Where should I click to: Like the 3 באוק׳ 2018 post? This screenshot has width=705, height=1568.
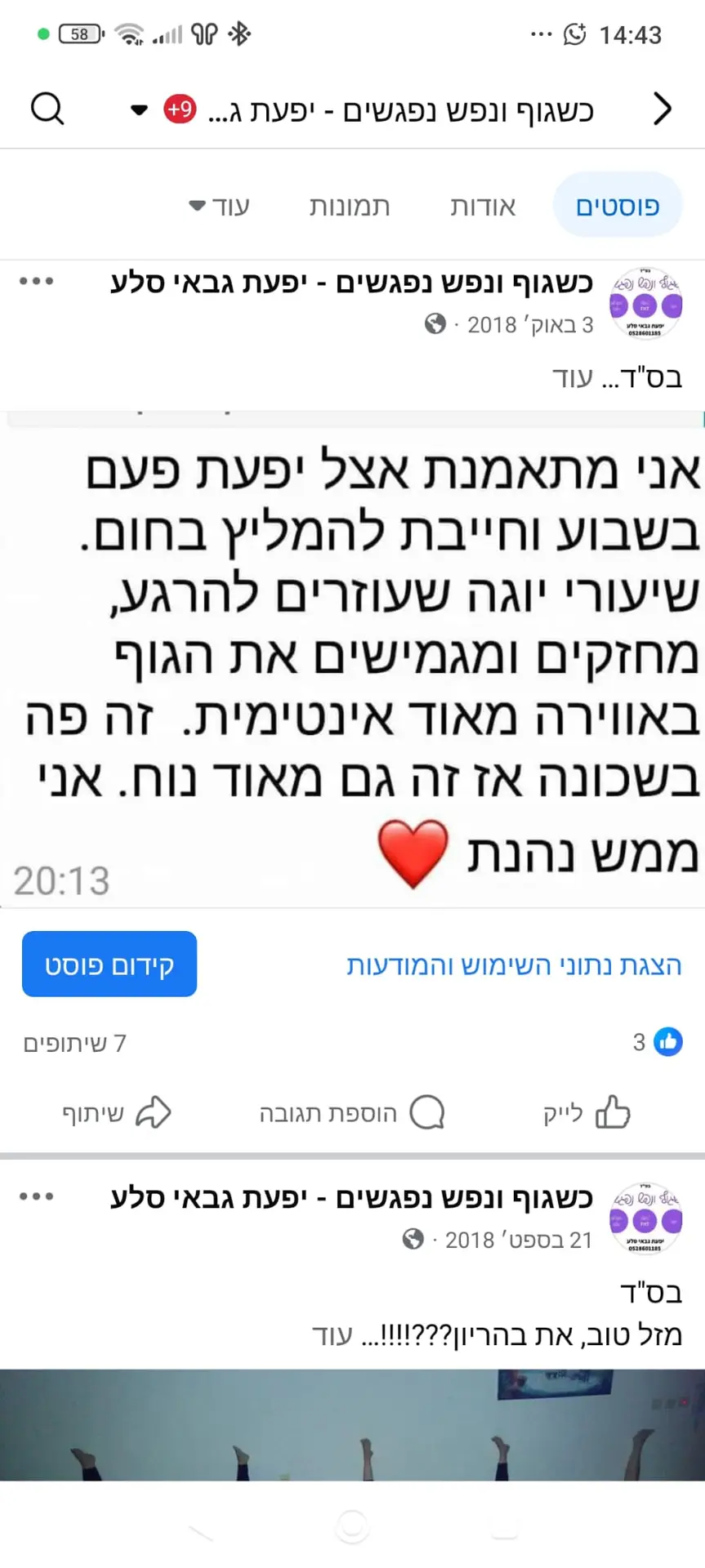pos(587,1112)
